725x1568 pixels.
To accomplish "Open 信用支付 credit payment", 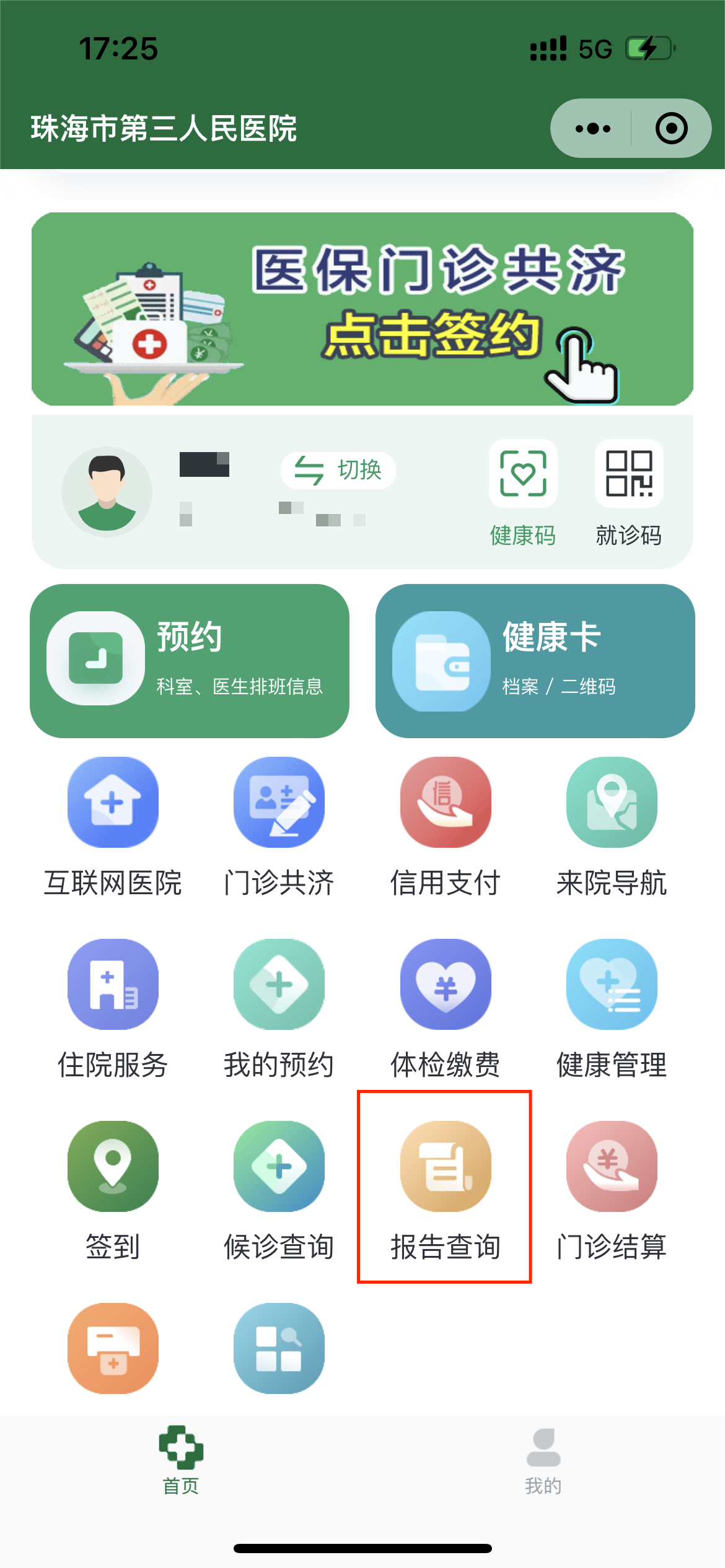I will click(446, 827).
